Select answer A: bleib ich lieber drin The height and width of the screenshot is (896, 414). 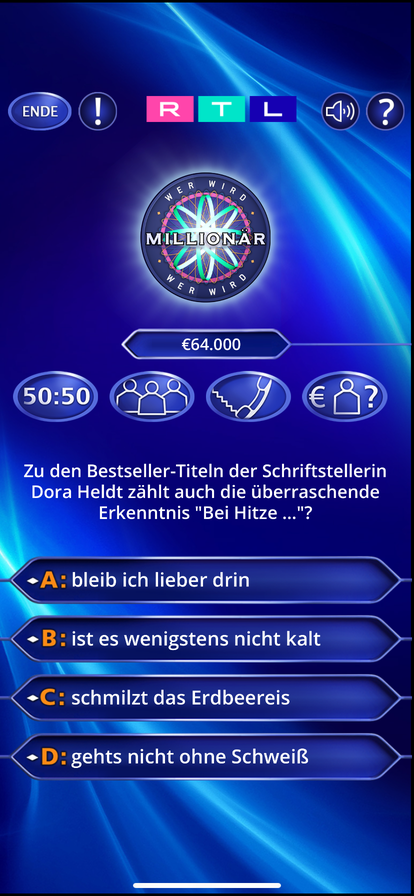207,581
